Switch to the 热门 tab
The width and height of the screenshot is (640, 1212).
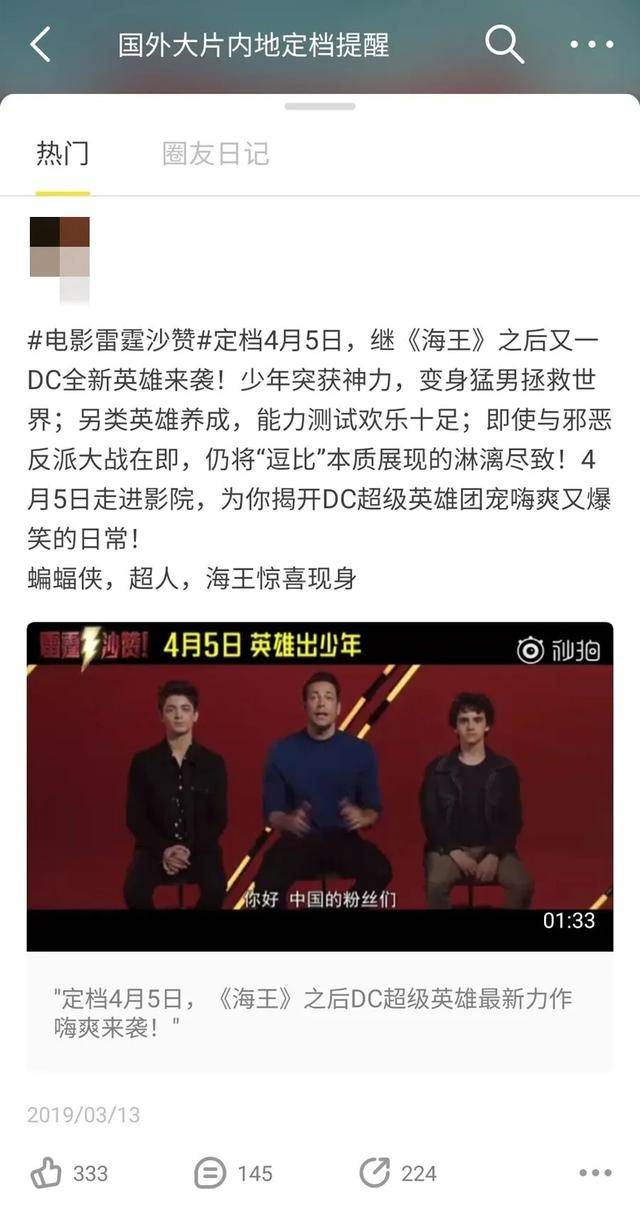point(63,154)
